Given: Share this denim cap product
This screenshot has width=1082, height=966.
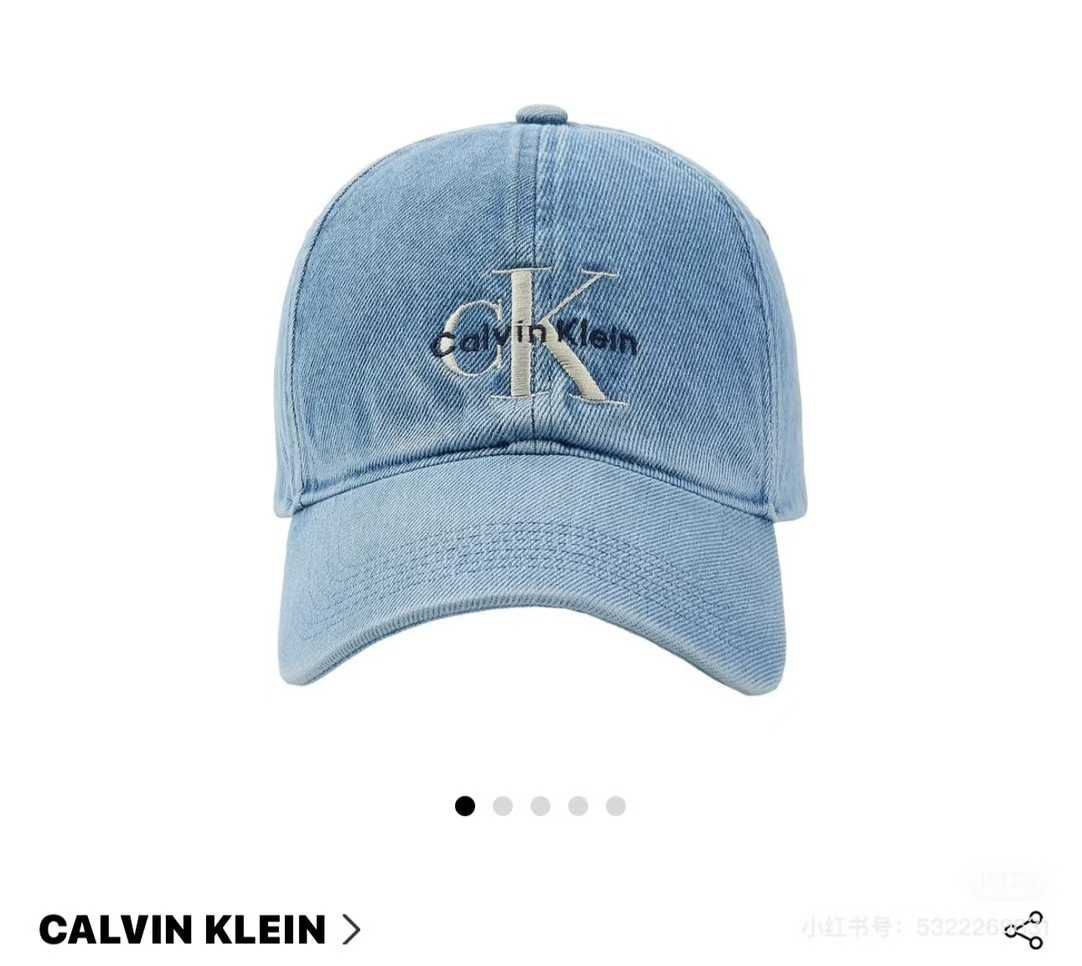Looking at the screenshot, I should tap(1023, 930).
